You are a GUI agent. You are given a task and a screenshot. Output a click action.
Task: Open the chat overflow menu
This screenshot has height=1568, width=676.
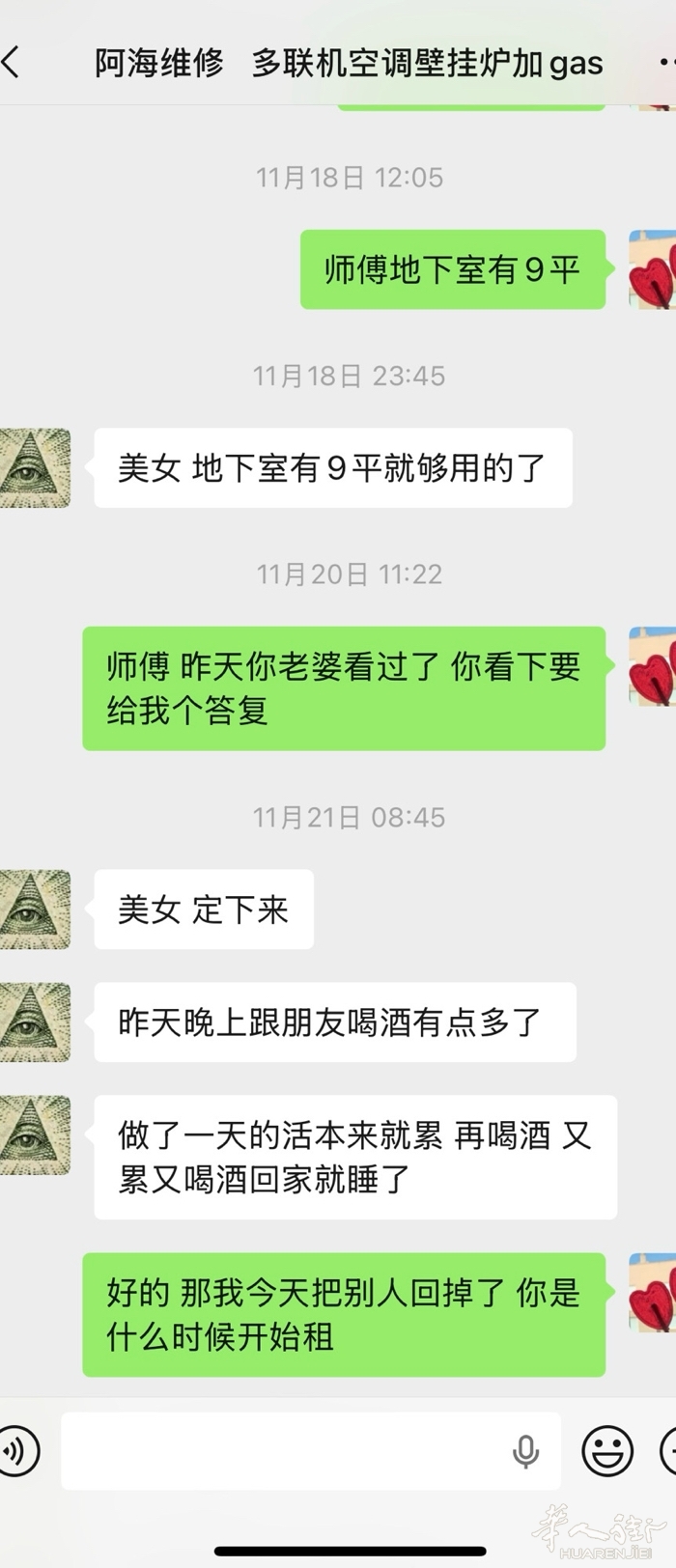[666, 63]
